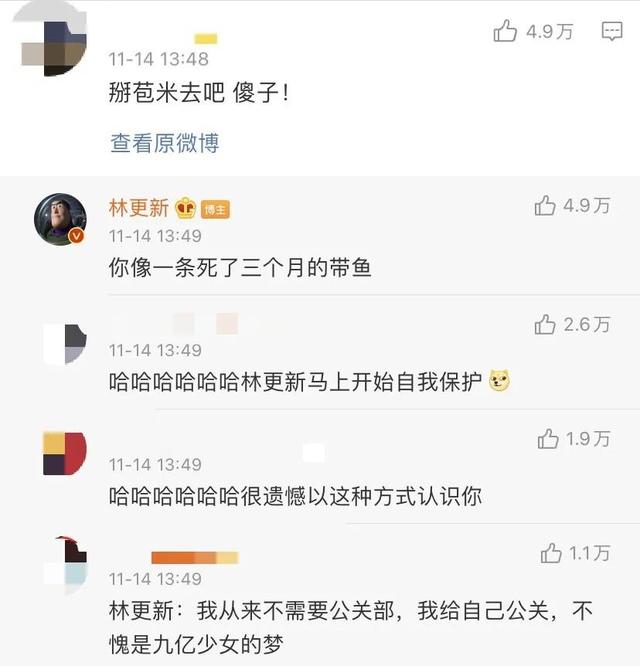Tap 林更新's Buzz Lightyear avatar
Screen dimensions: 640x666
[61, 219]
